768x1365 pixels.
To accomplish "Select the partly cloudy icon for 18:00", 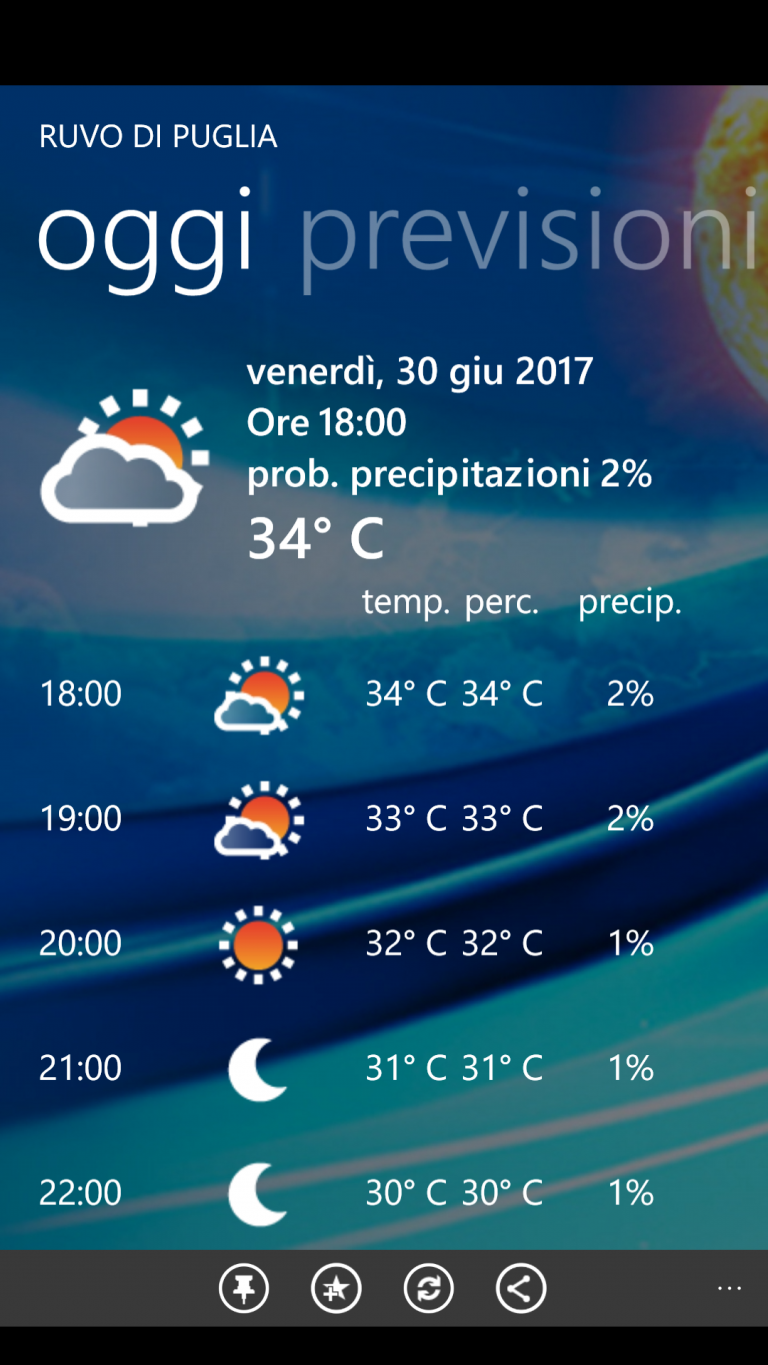I will click(x=258, y=694).
